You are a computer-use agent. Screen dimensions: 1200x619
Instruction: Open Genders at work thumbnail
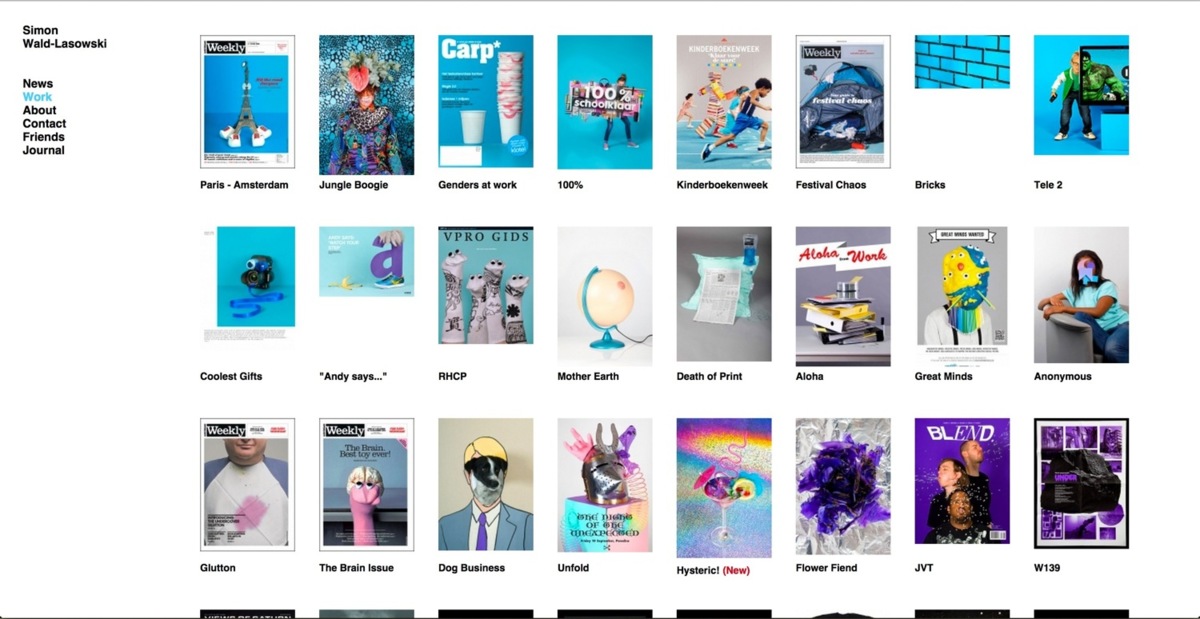click(485, 102)
